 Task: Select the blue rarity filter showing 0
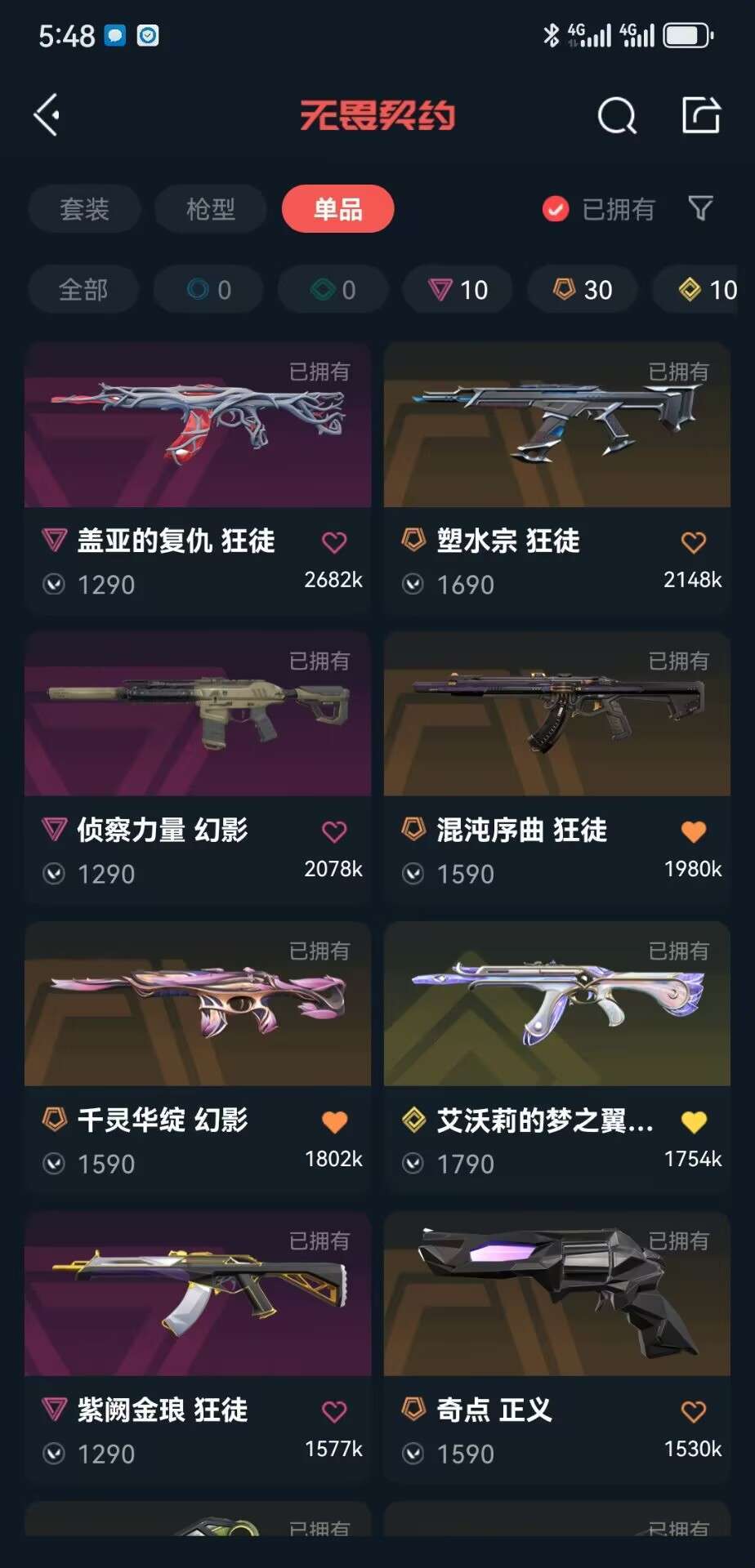(x=208, y=290)
